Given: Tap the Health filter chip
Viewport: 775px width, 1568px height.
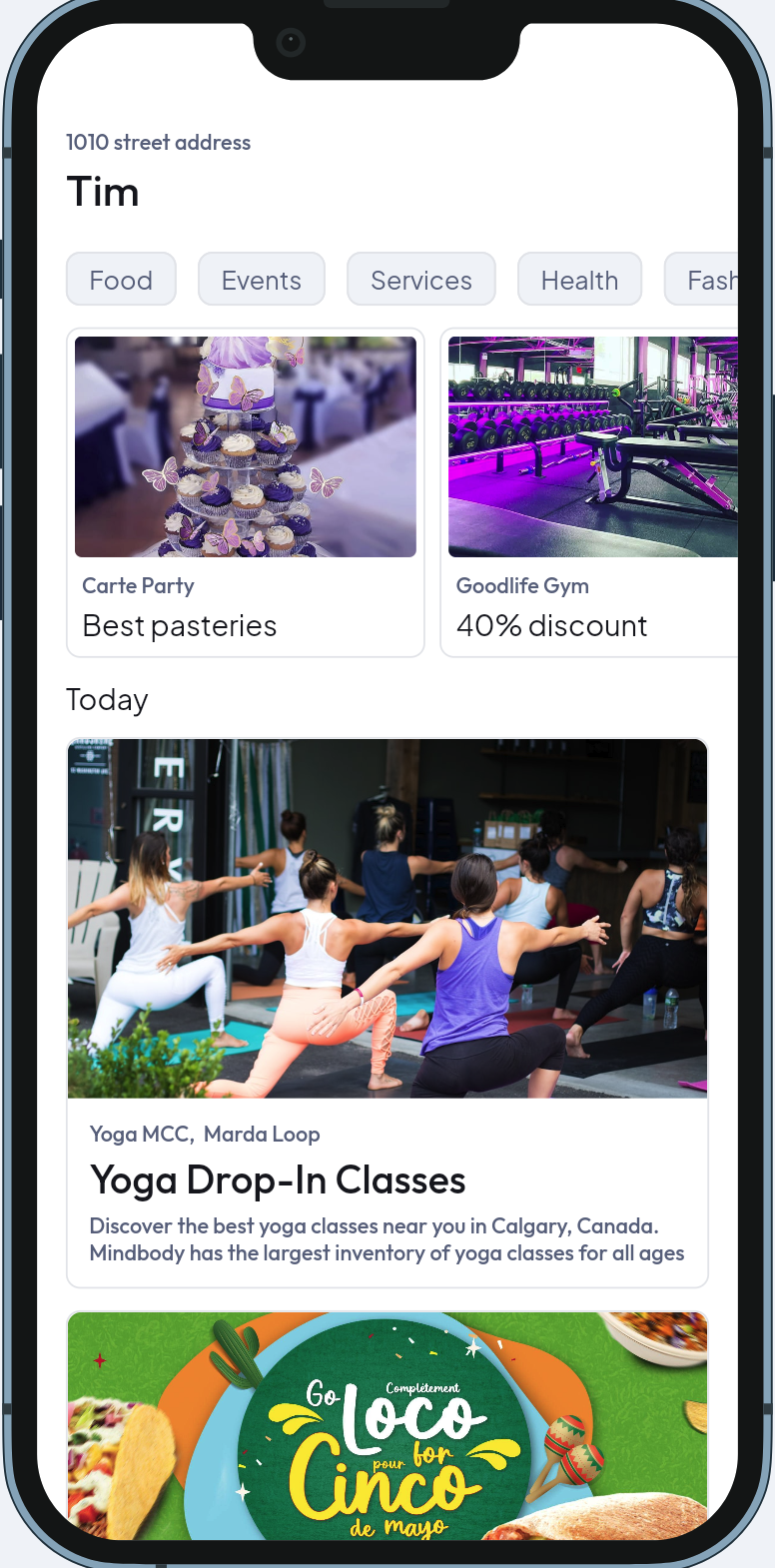Looking at the screenshot, I should pyautogui.click(x=579, y=280).
